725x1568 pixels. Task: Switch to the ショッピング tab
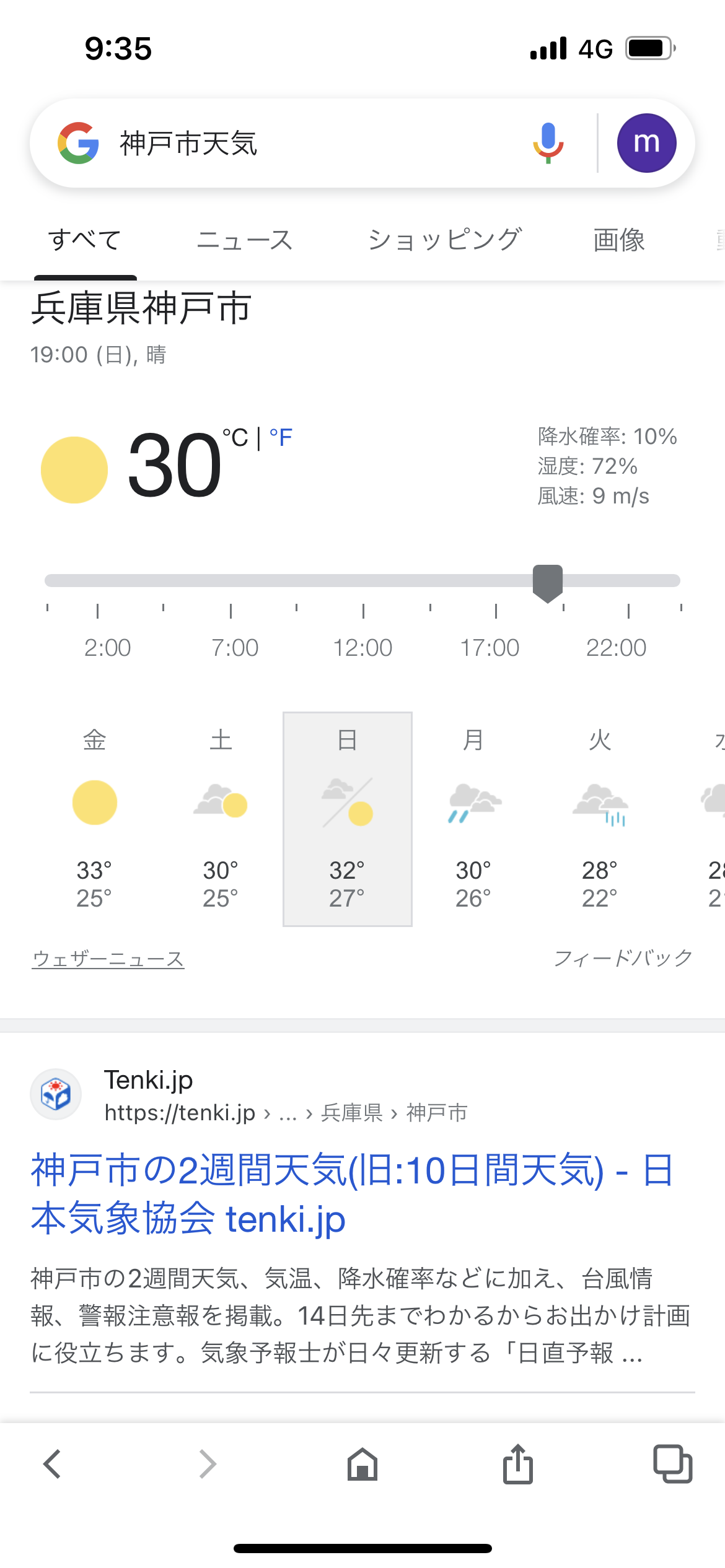click(444, 240)
